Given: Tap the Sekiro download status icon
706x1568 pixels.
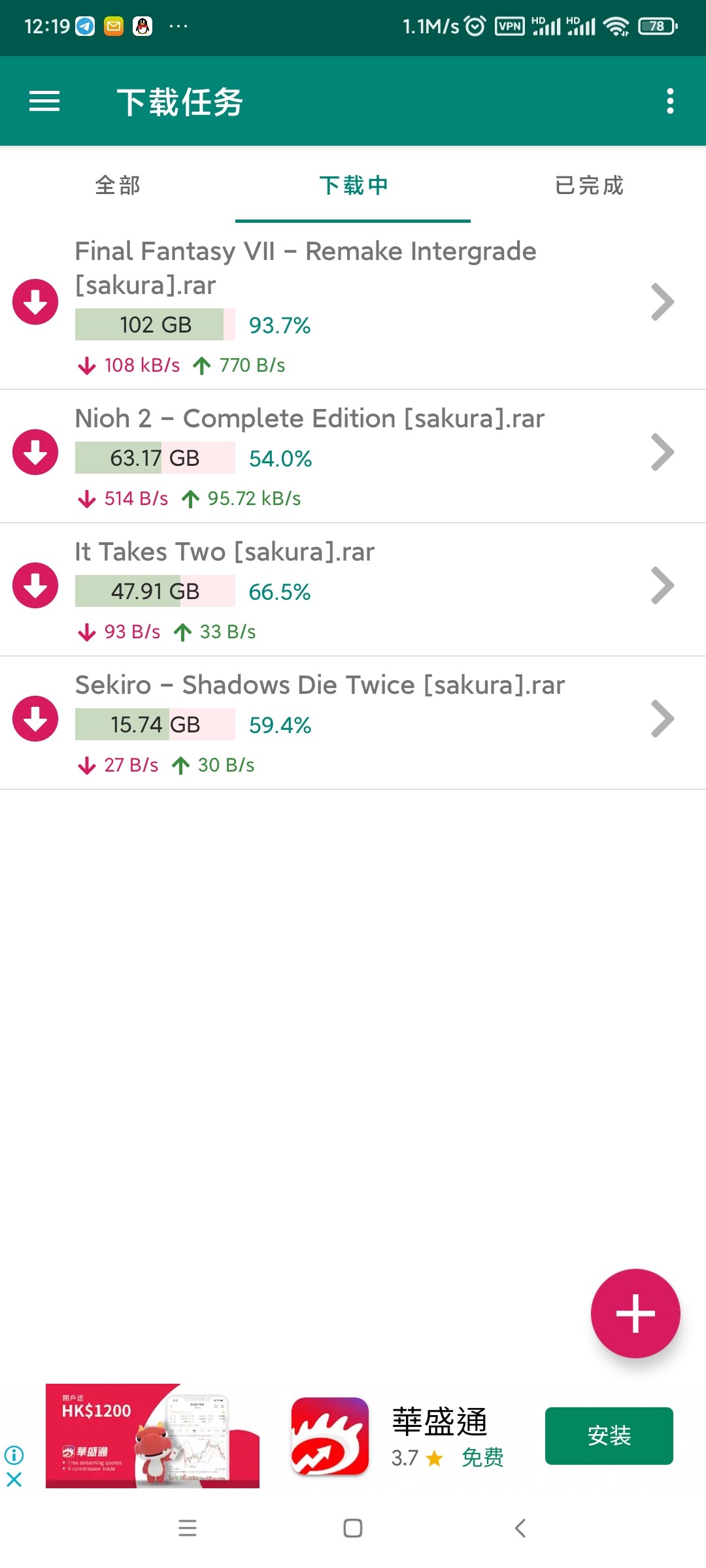Looking at the screenshot, I should tap(35, 719).
